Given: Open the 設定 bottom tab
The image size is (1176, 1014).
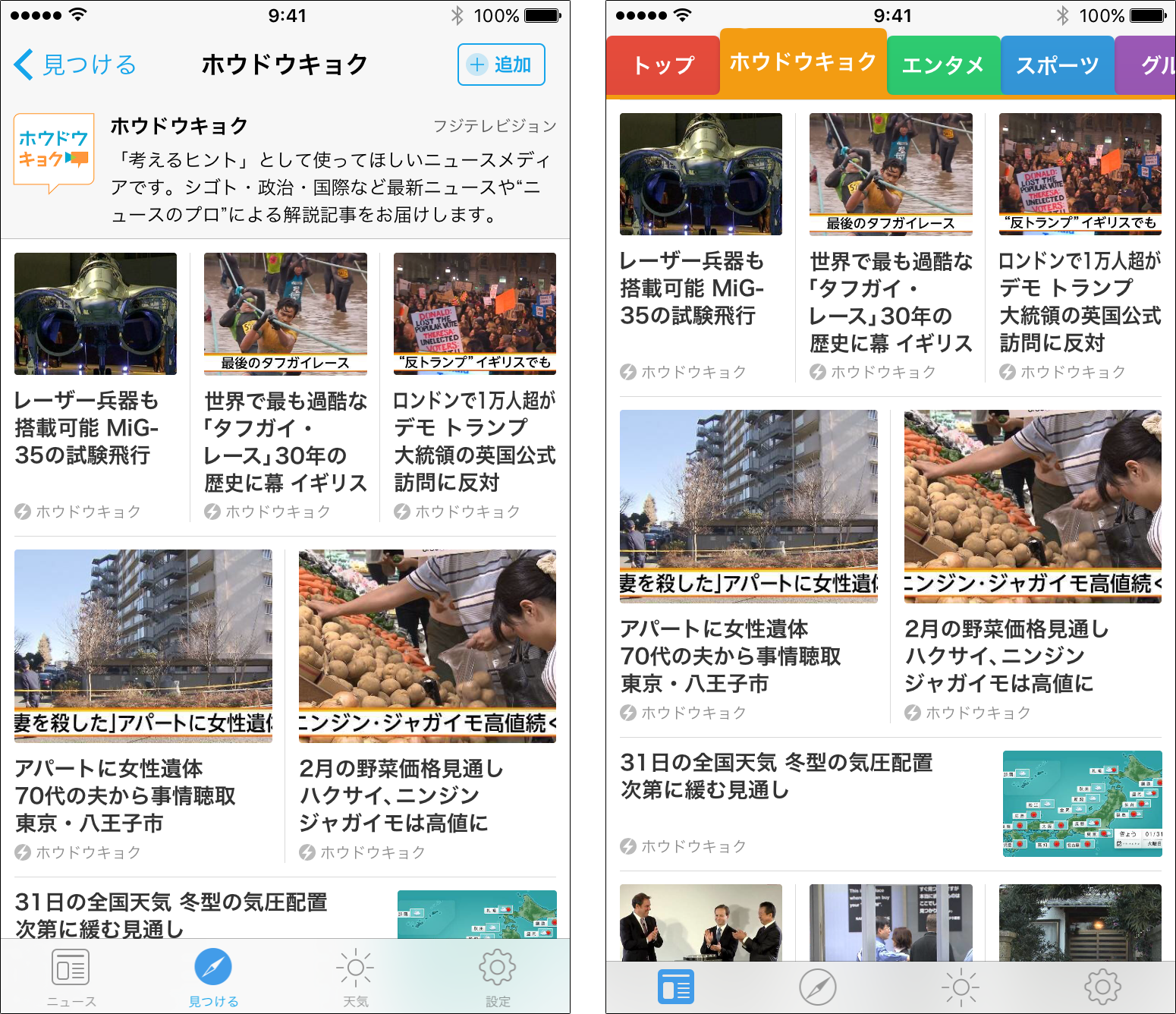Looking at the screenshot, I should [x=498, y=978].
